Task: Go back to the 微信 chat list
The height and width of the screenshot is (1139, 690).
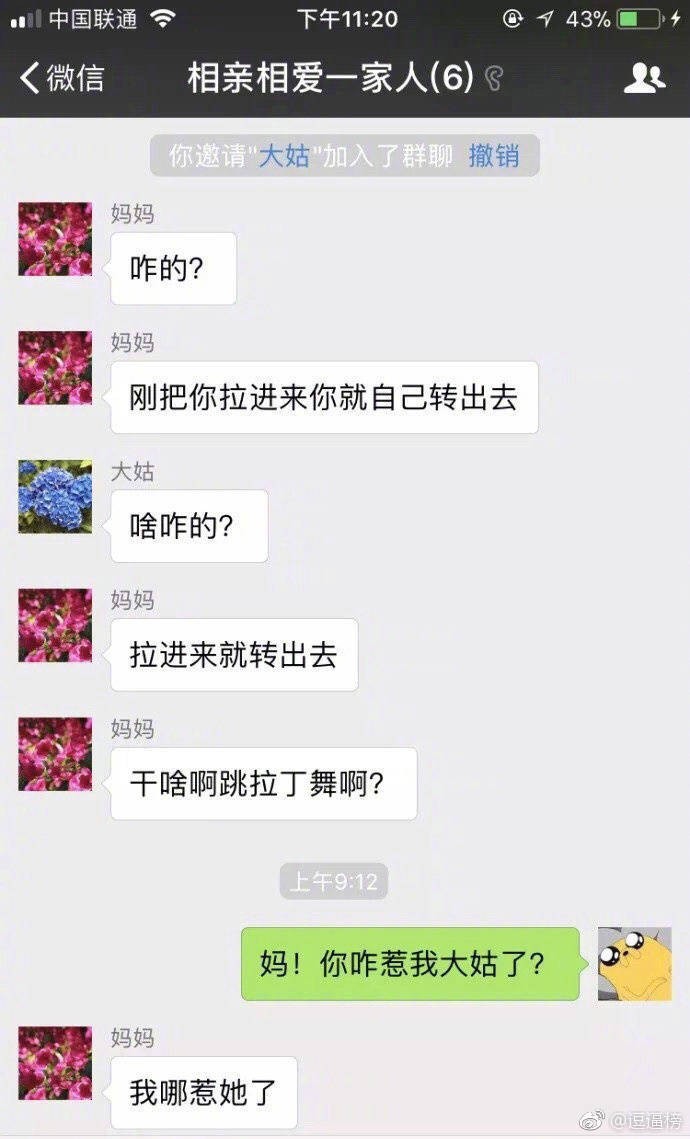Action: [62, 78]
